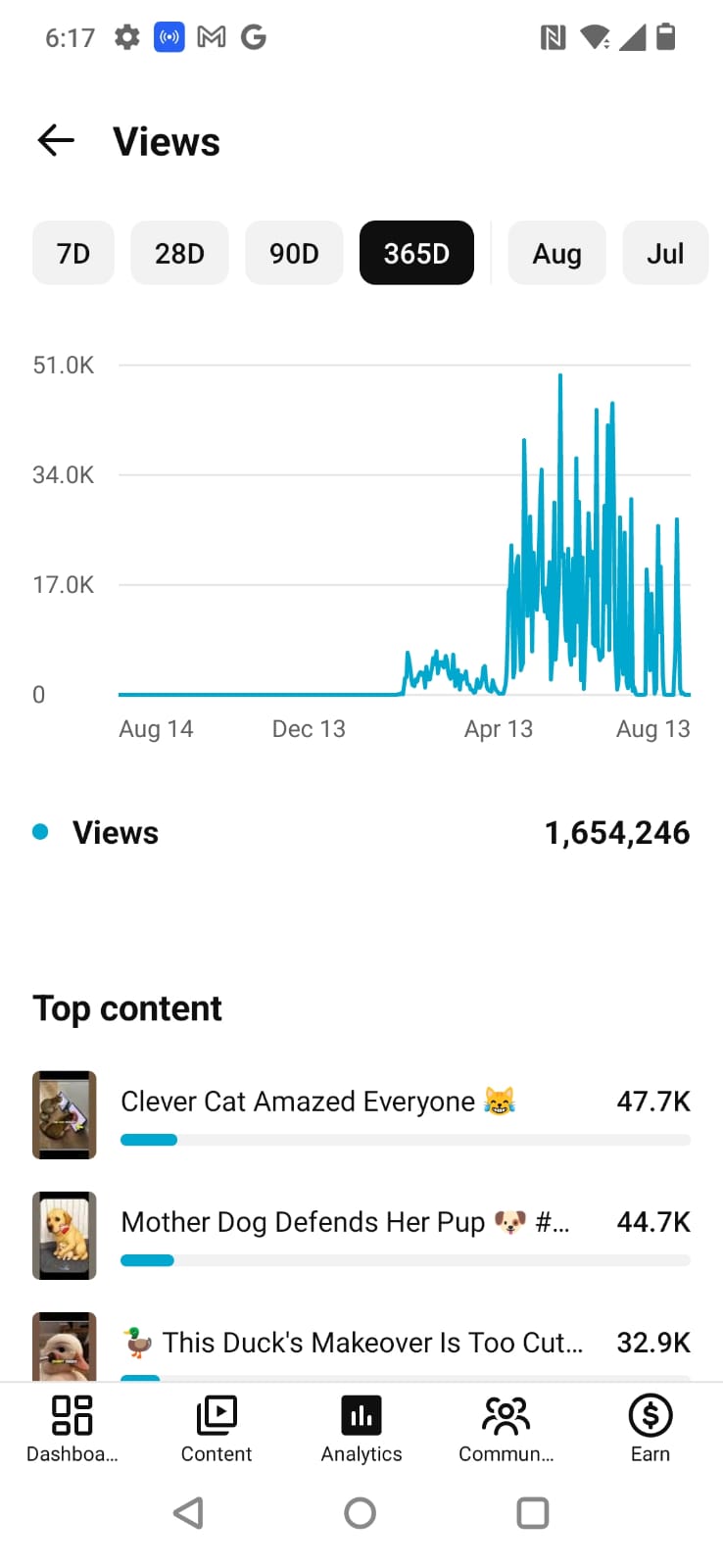Switch to the 28D time range
This screenshot has width=723, height=1568.
tap(179, 253)
